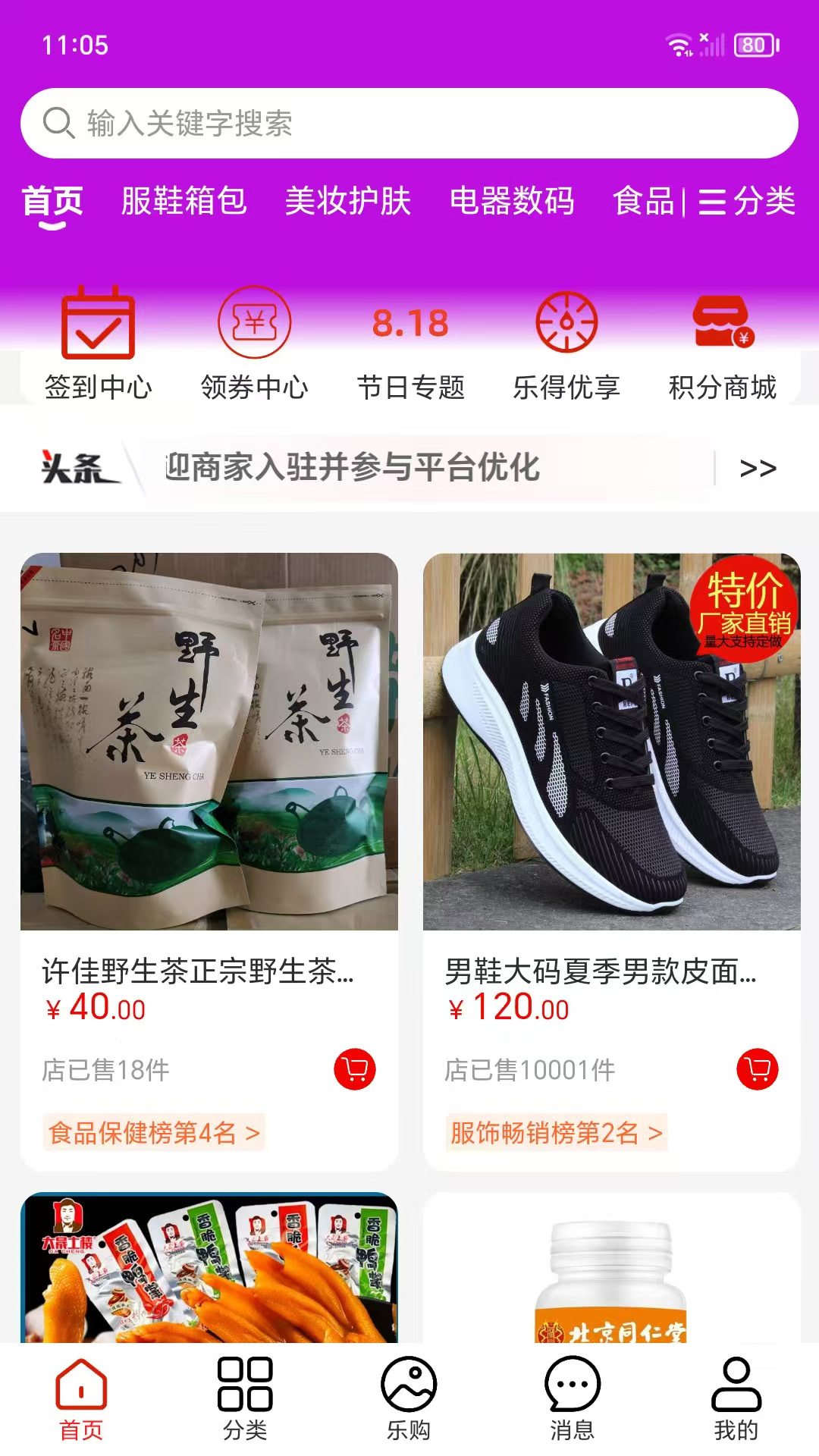View more headlines via the >> arrow
Screen dimensions: 819x1456
point(758,468)
